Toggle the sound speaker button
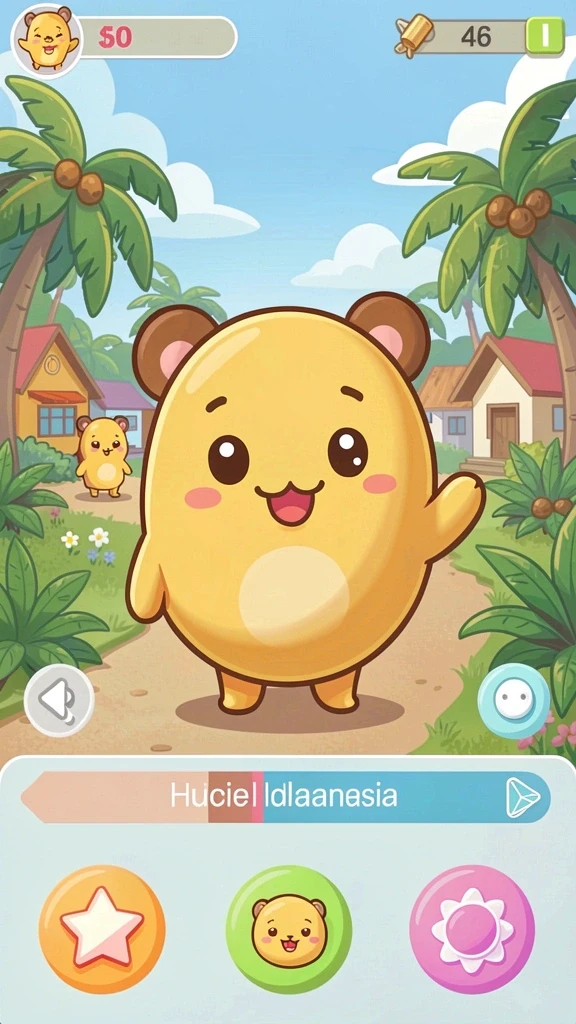Image resolution: width=576 pixels, height=1024 pixels. click(59, 701)
